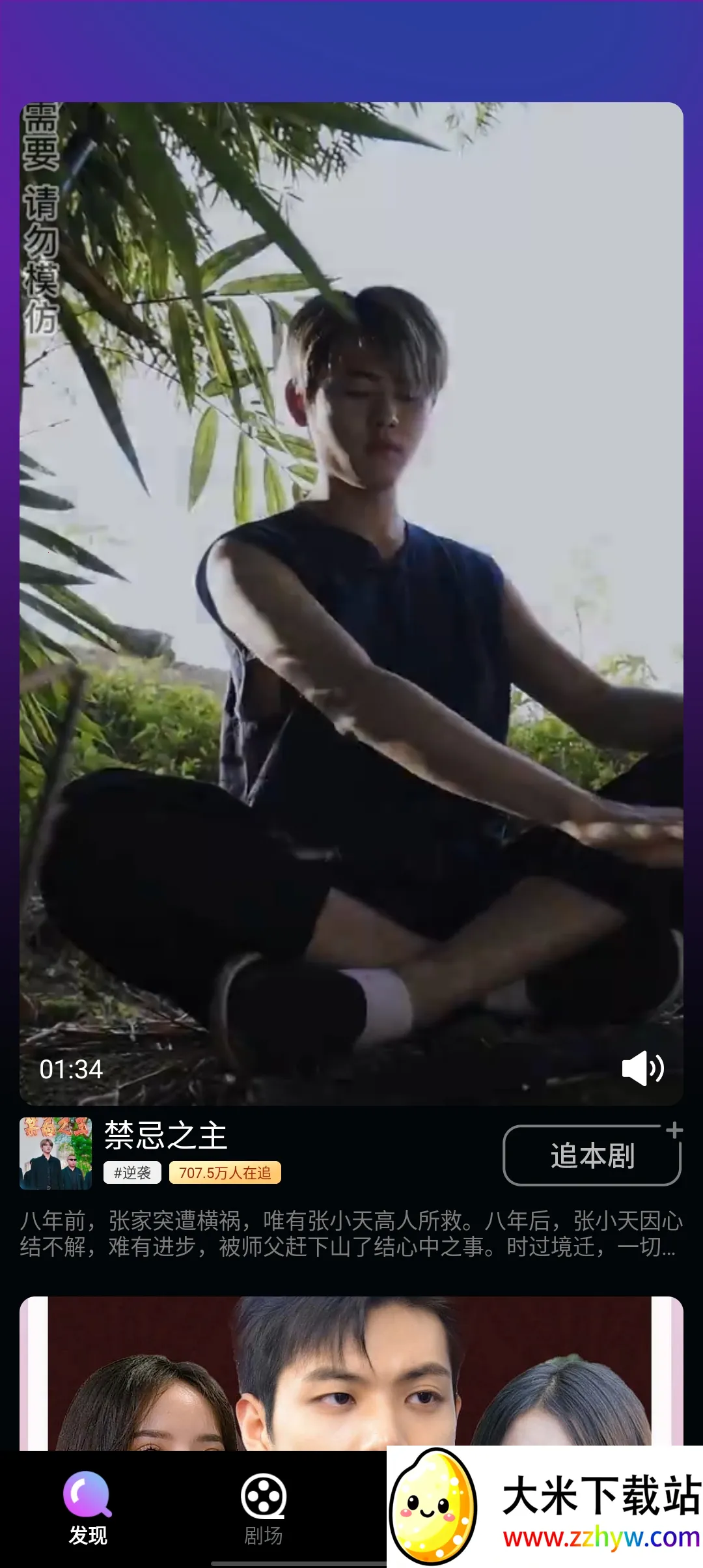703x1568 pixels.
Task: Follow this drama via 追本剧 button
Action: point(592,1156)
